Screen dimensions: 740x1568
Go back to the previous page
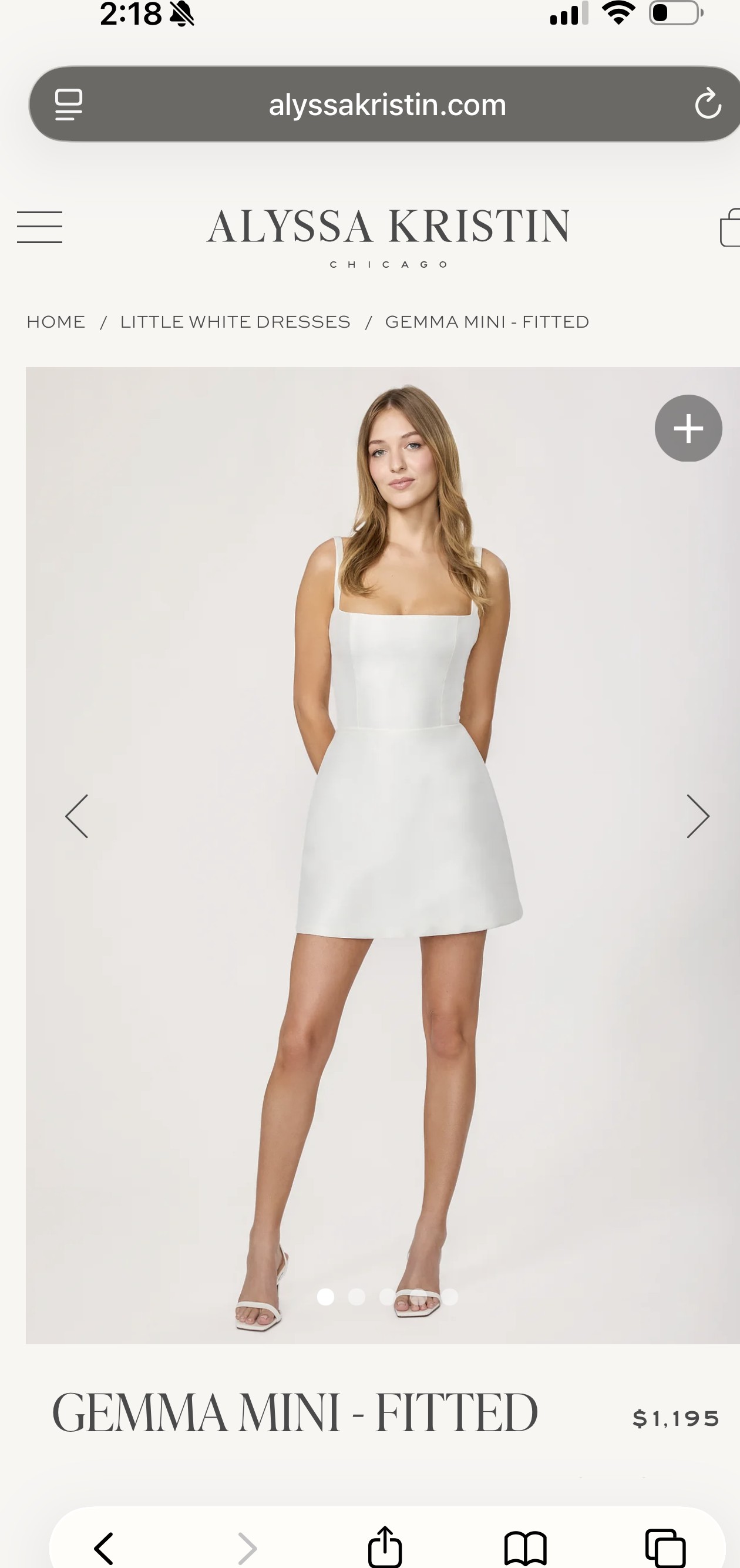coord(104,1547)
